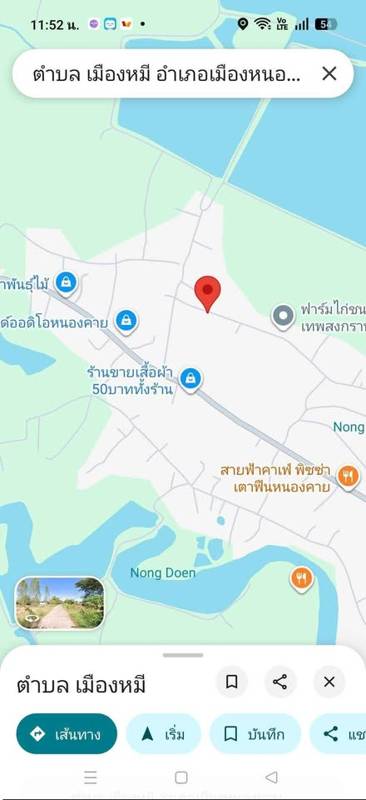Start navigation with the เริ่ม button

[x=163, y=734]
